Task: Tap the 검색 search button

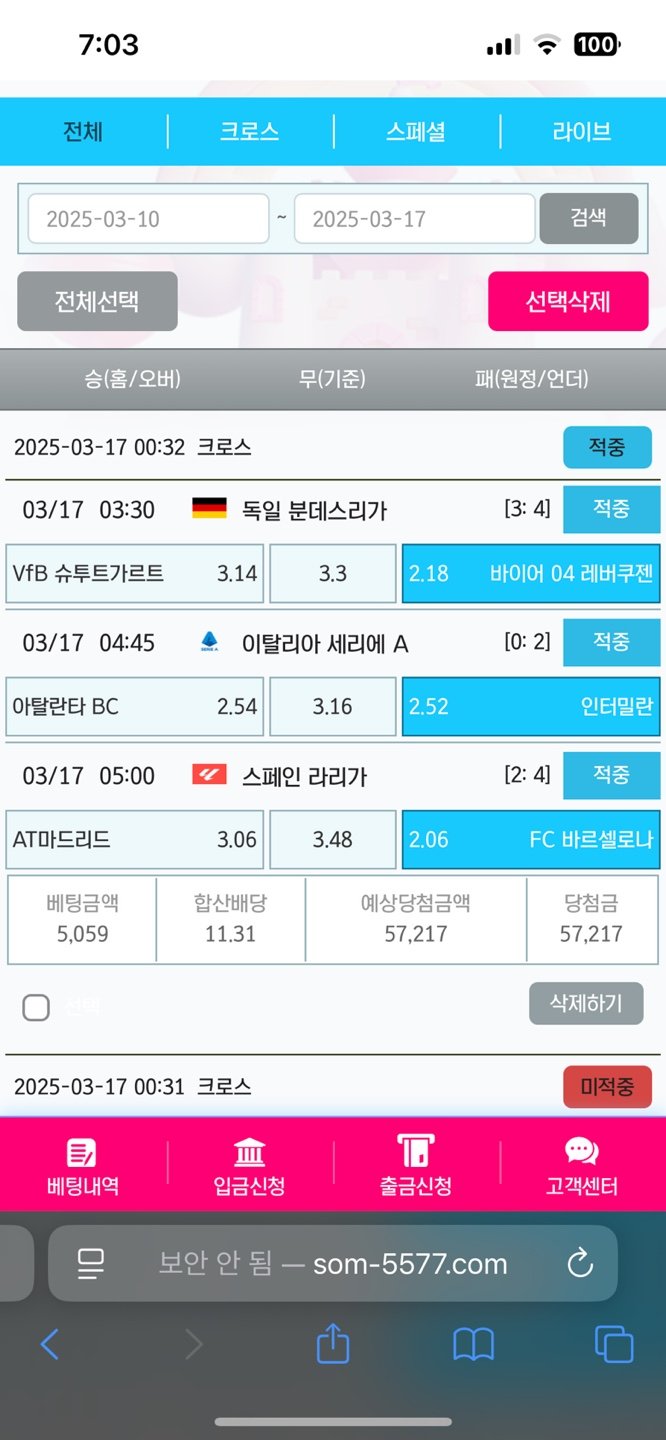Action: [x=588, y=218]
